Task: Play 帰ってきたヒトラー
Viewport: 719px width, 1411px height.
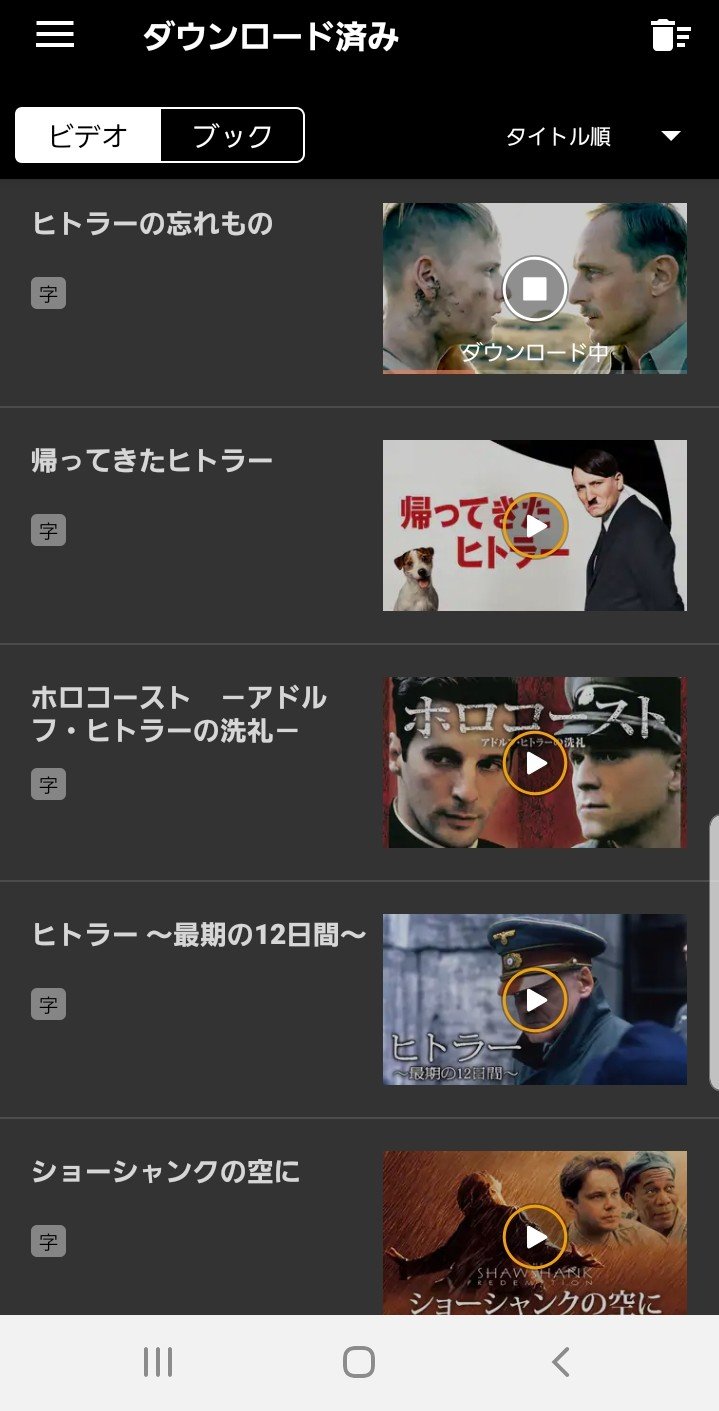Action: click(x=535, y=525)
